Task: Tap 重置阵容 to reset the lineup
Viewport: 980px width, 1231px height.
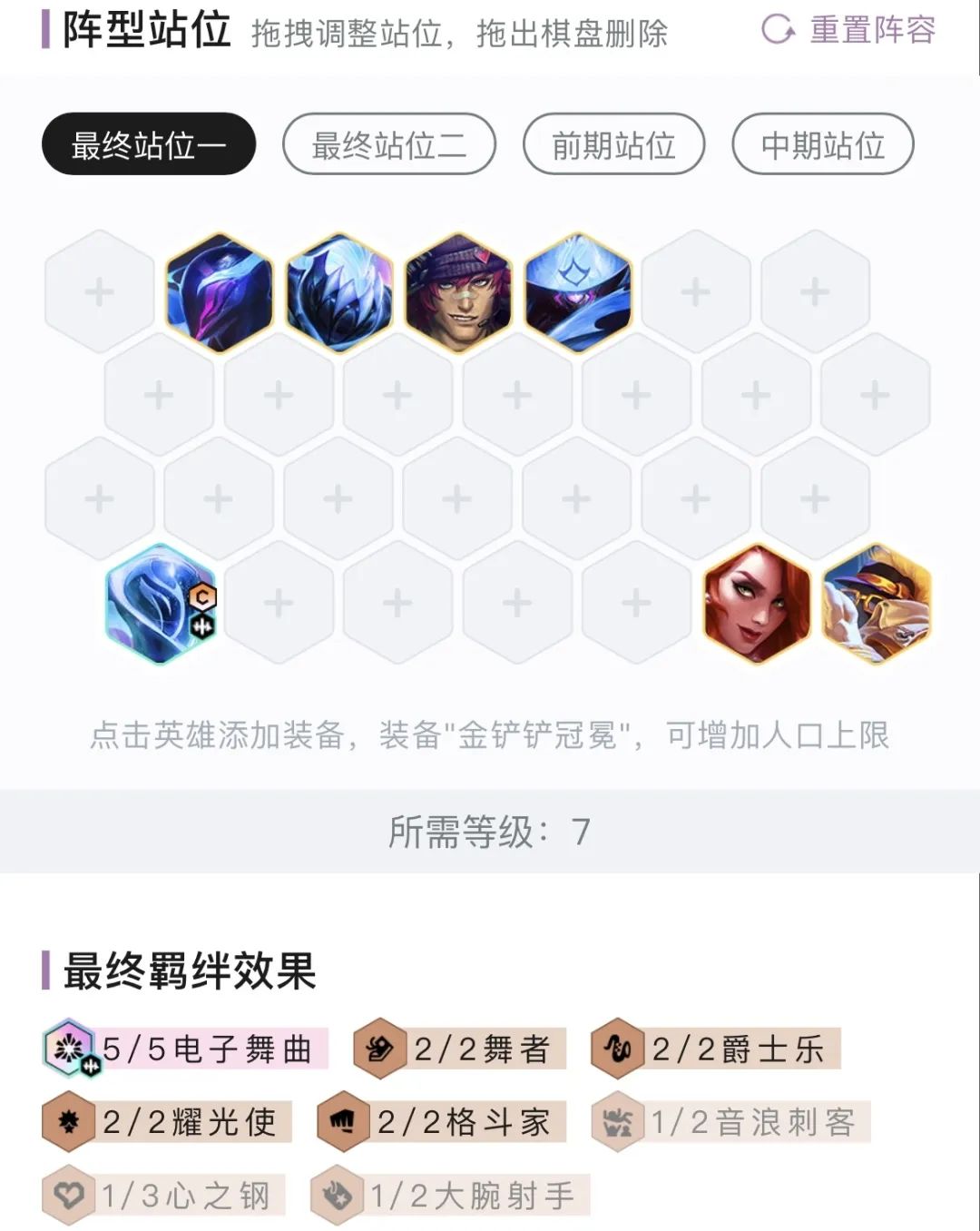Action: click(849, 30)
